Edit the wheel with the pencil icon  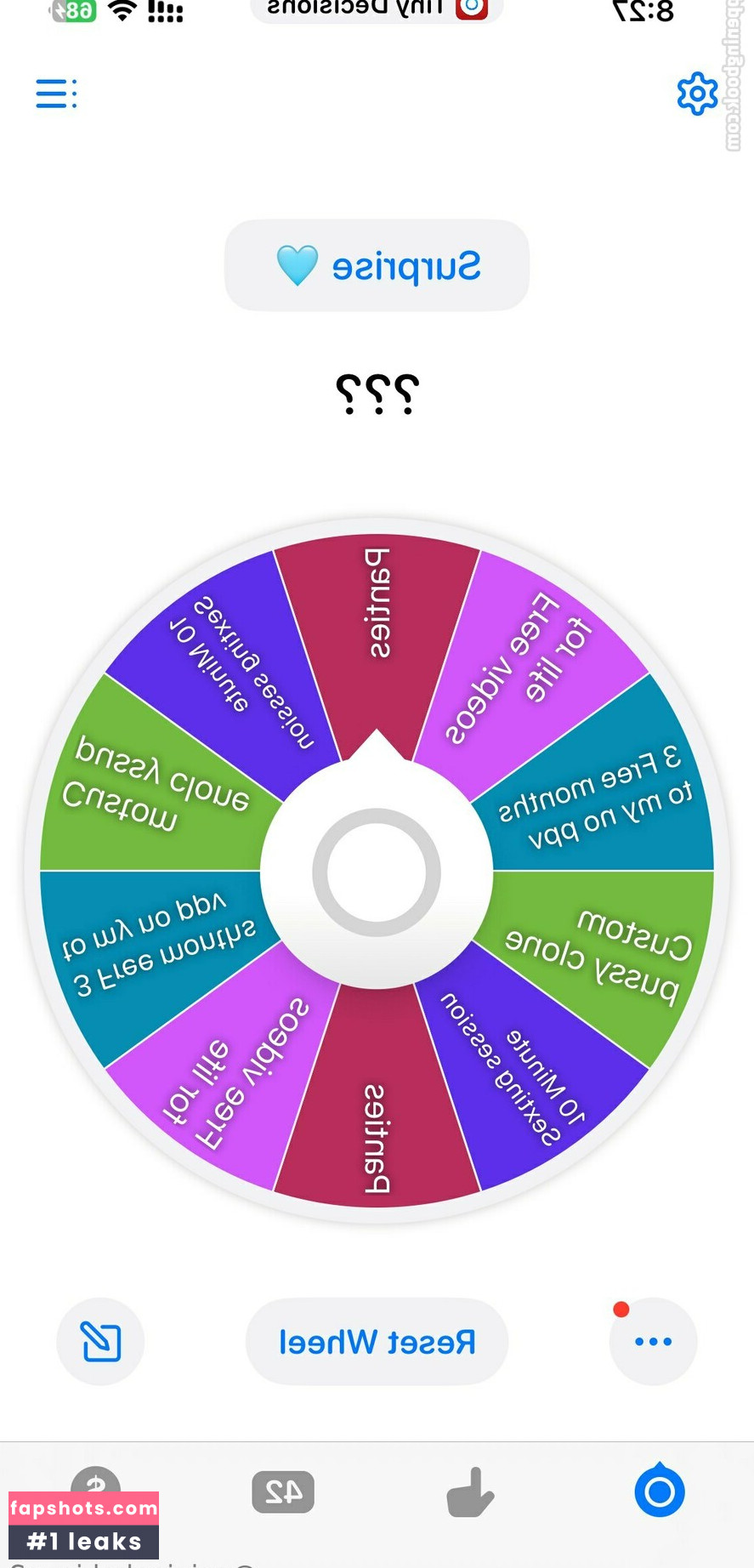click(x=100, y=1342)
